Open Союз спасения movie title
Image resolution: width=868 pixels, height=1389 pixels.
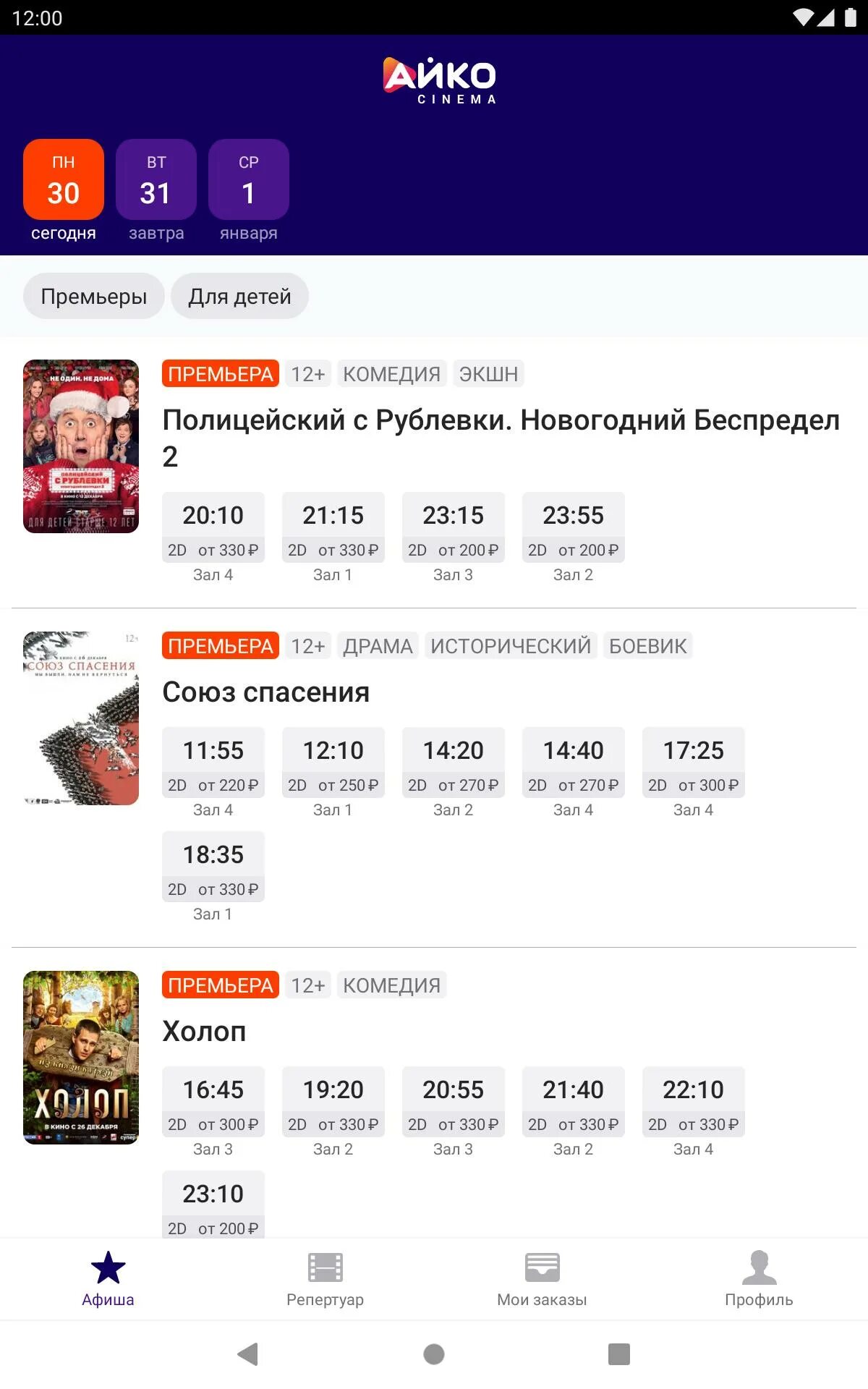(265, 692)
